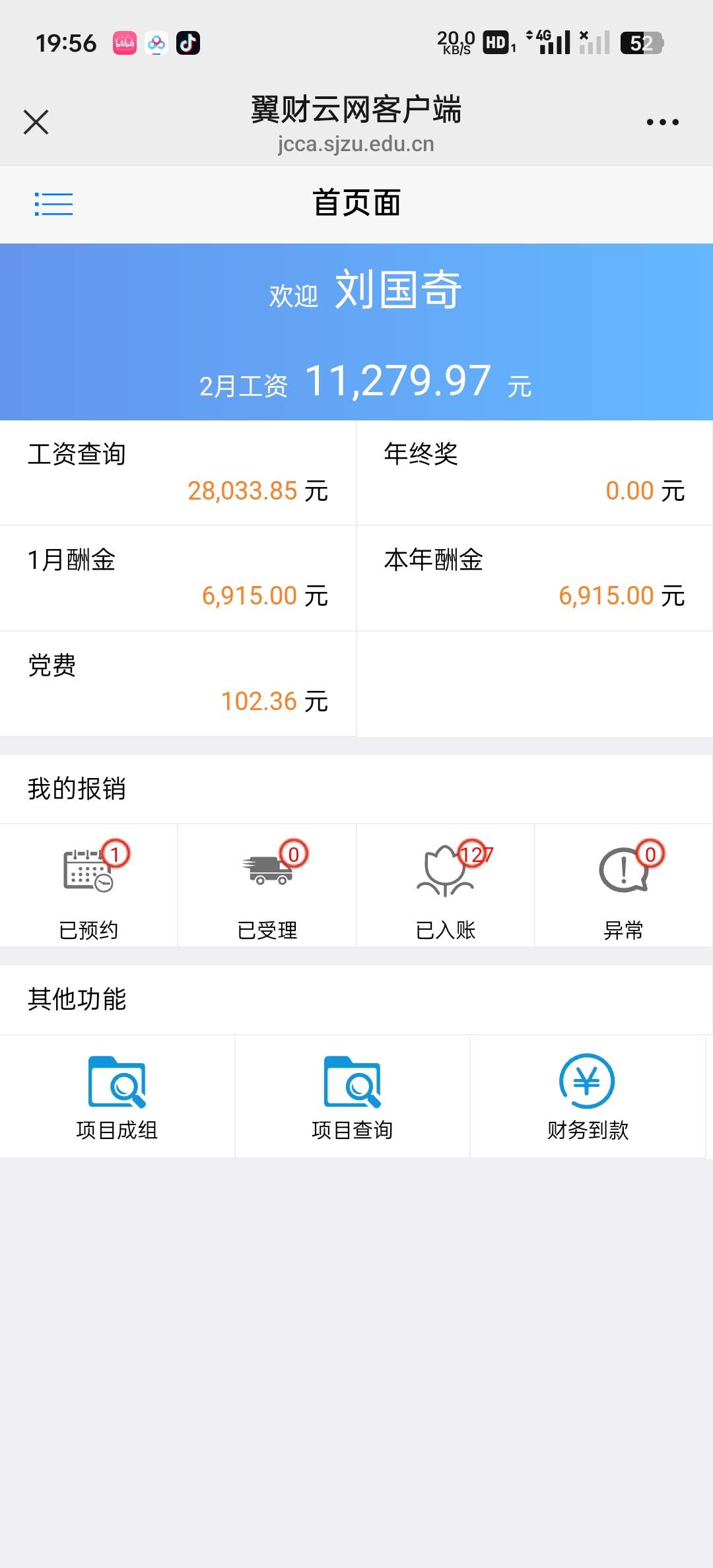713x1568 pixels.
Task: View the 年终奖 bonus card
Action: tap(534, 473)
